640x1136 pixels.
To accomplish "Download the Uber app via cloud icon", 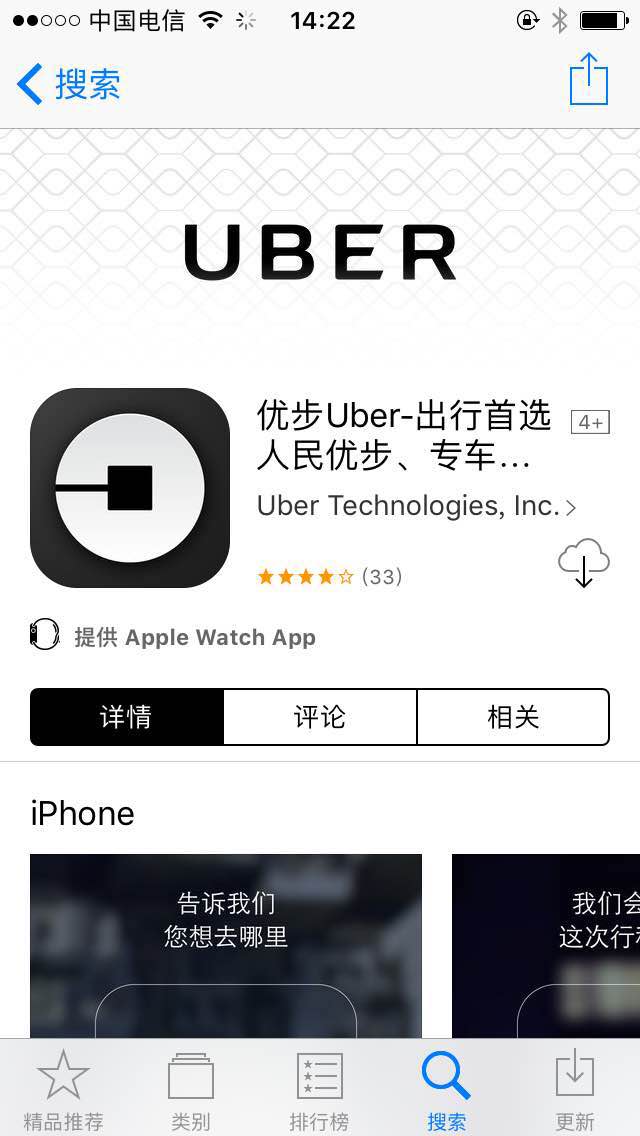I will point(583,563).
